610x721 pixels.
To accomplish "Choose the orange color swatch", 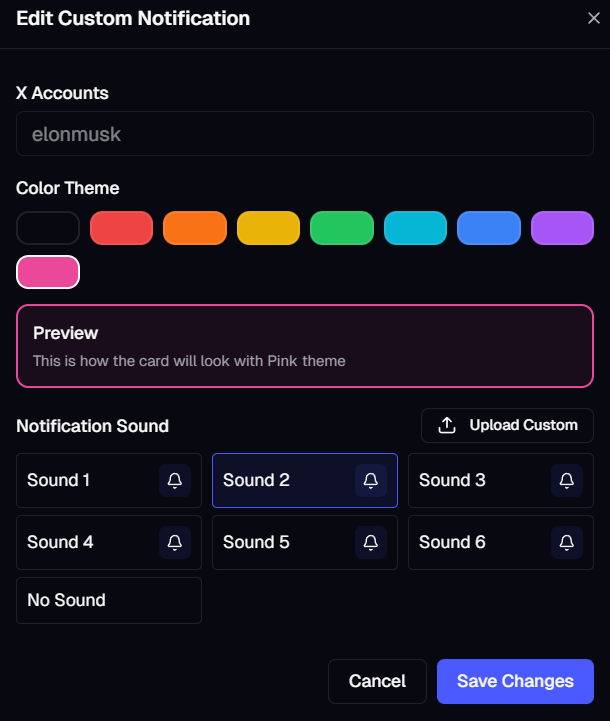I will click(x=195, y=228).
